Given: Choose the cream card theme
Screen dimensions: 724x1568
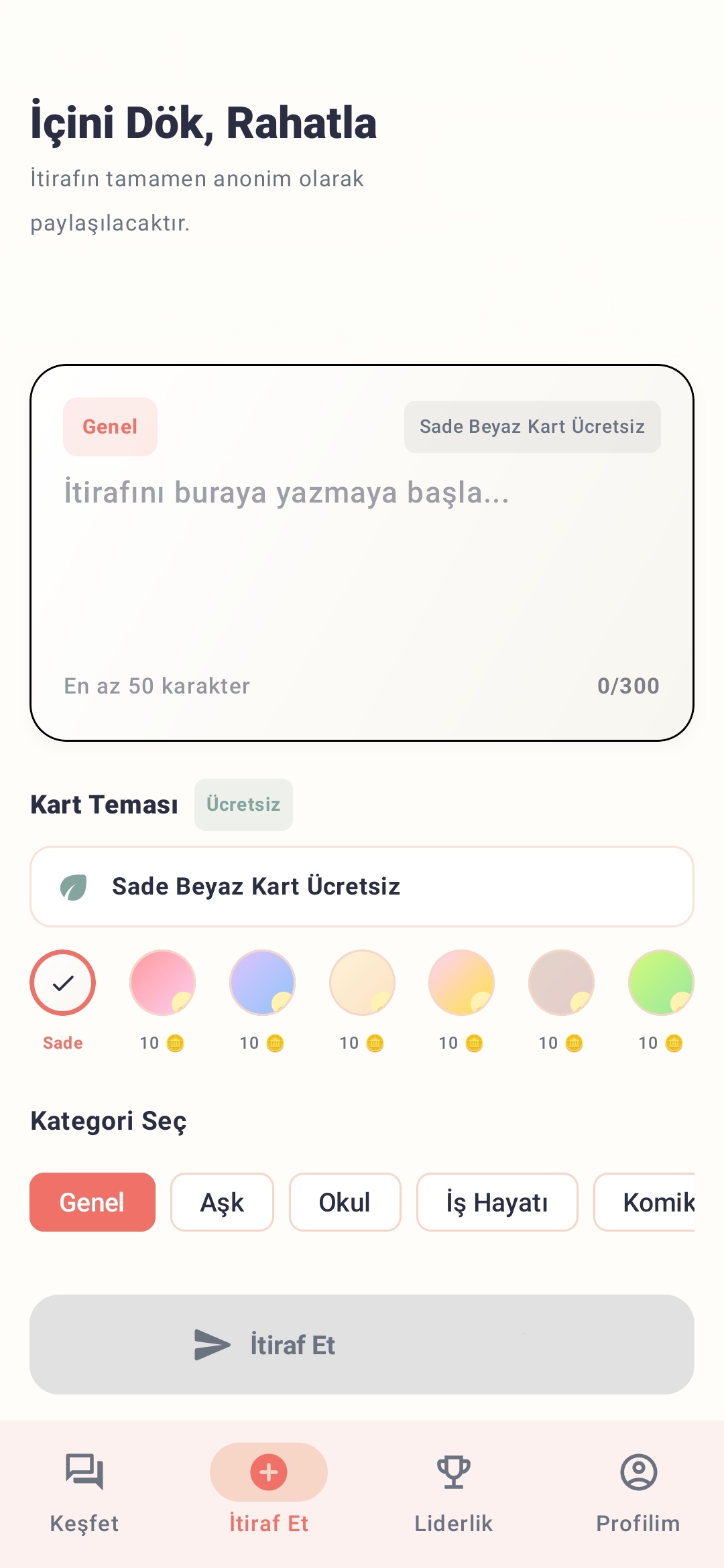Looking at the screenshot, I should [362, 983].
